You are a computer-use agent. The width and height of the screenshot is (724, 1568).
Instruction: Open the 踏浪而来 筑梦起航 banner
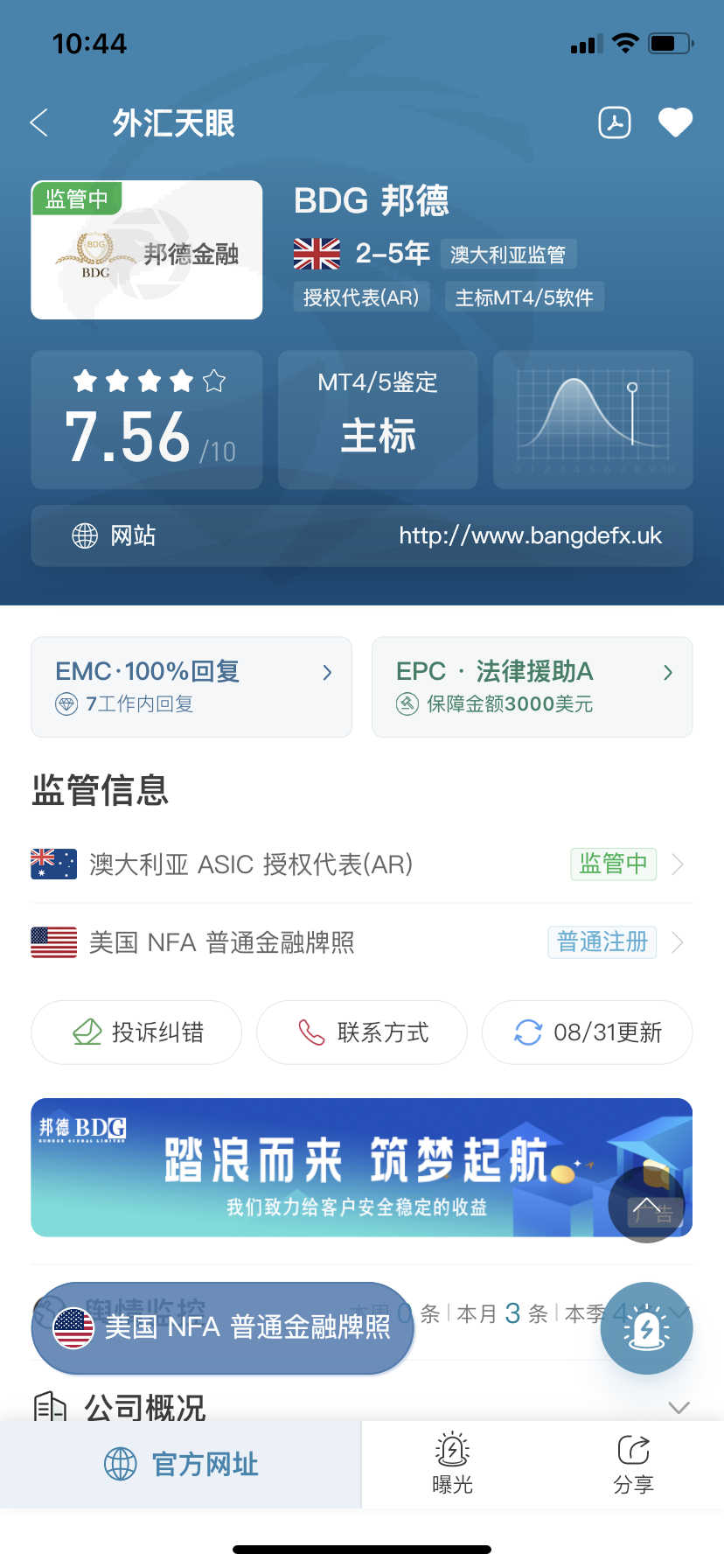[x=362, y=1167]
